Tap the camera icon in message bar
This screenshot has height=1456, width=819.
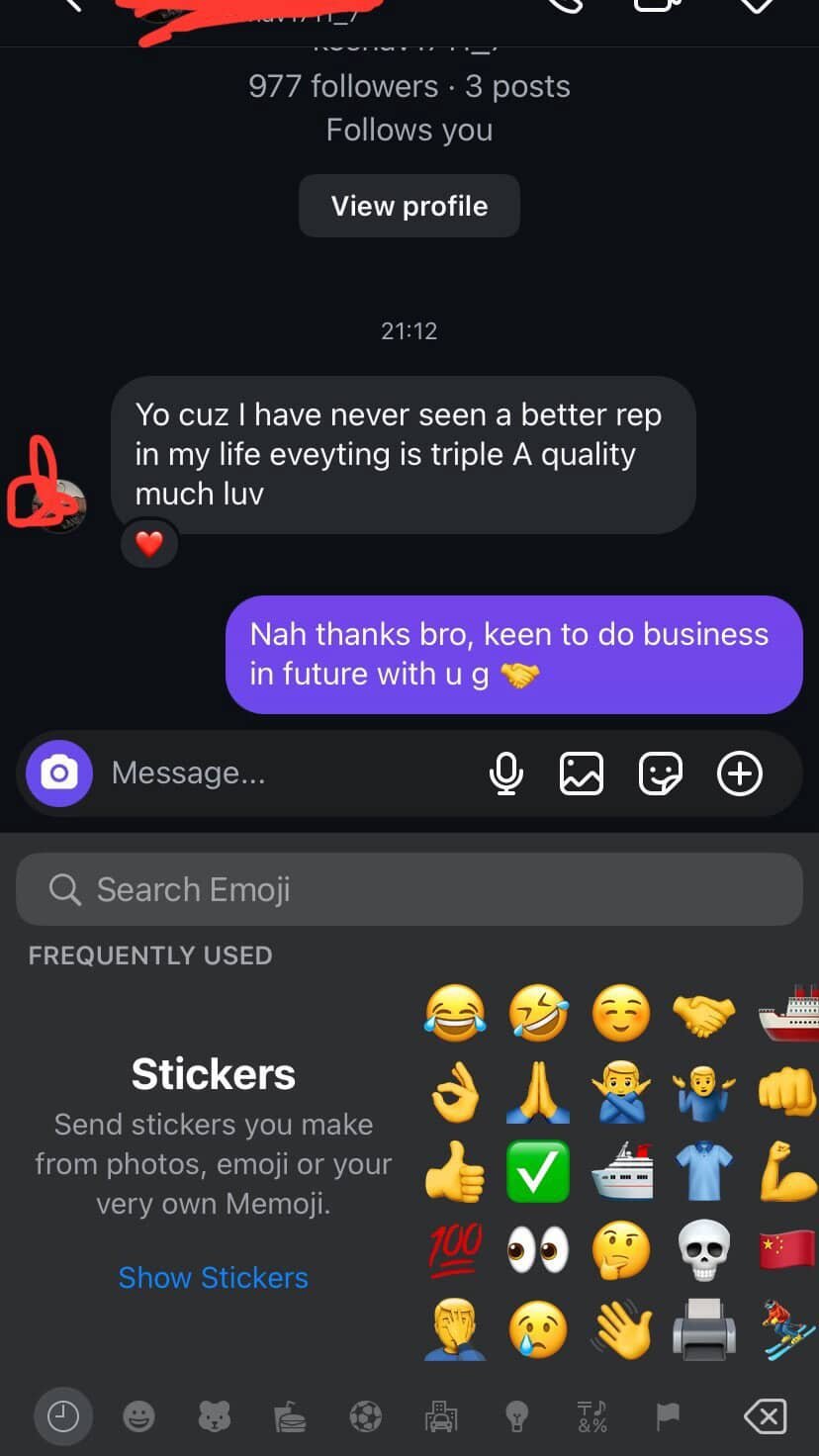(x=59, y=773)
